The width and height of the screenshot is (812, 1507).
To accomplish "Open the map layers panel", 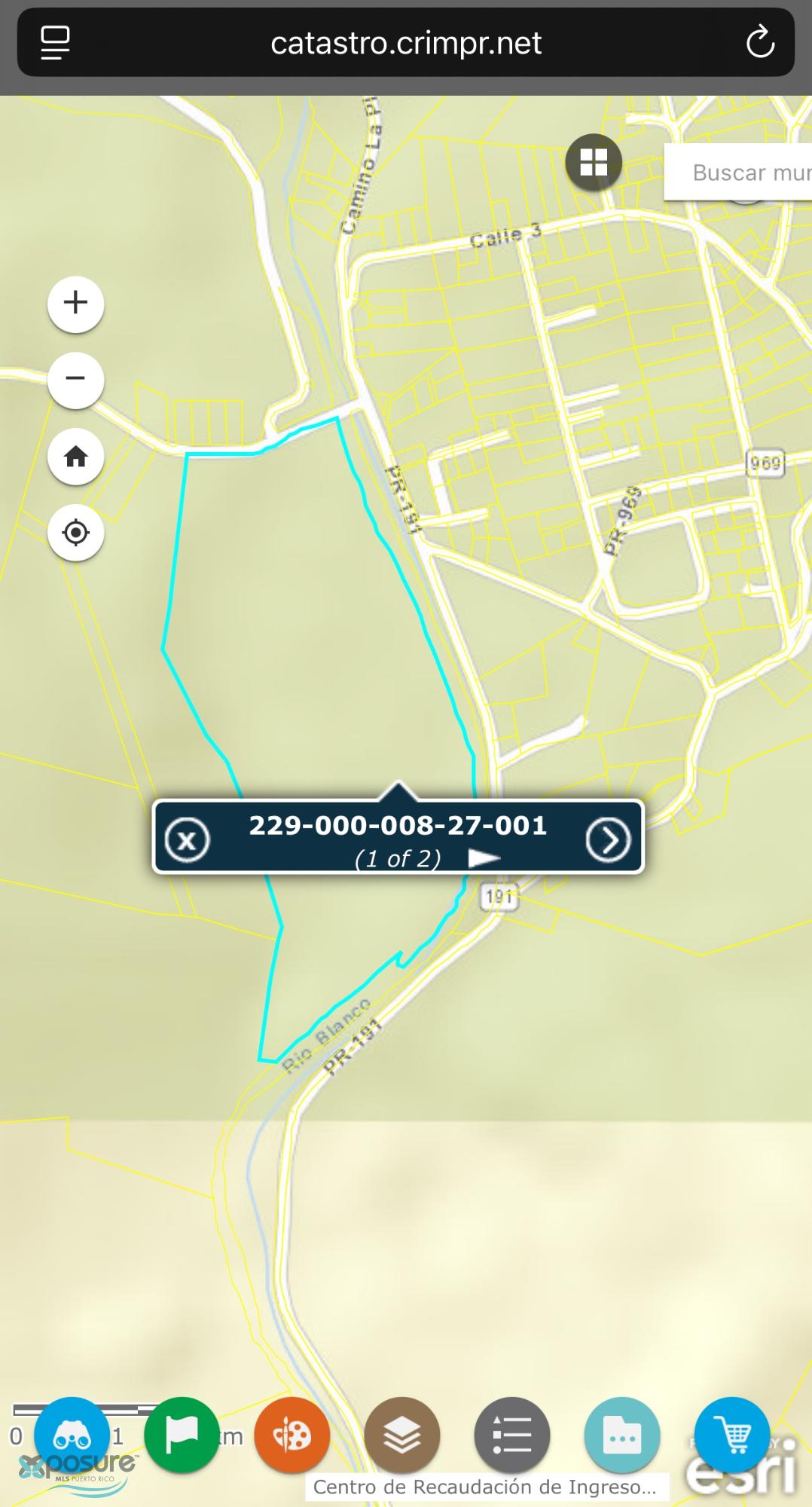I will click(x=402, y=1435).
